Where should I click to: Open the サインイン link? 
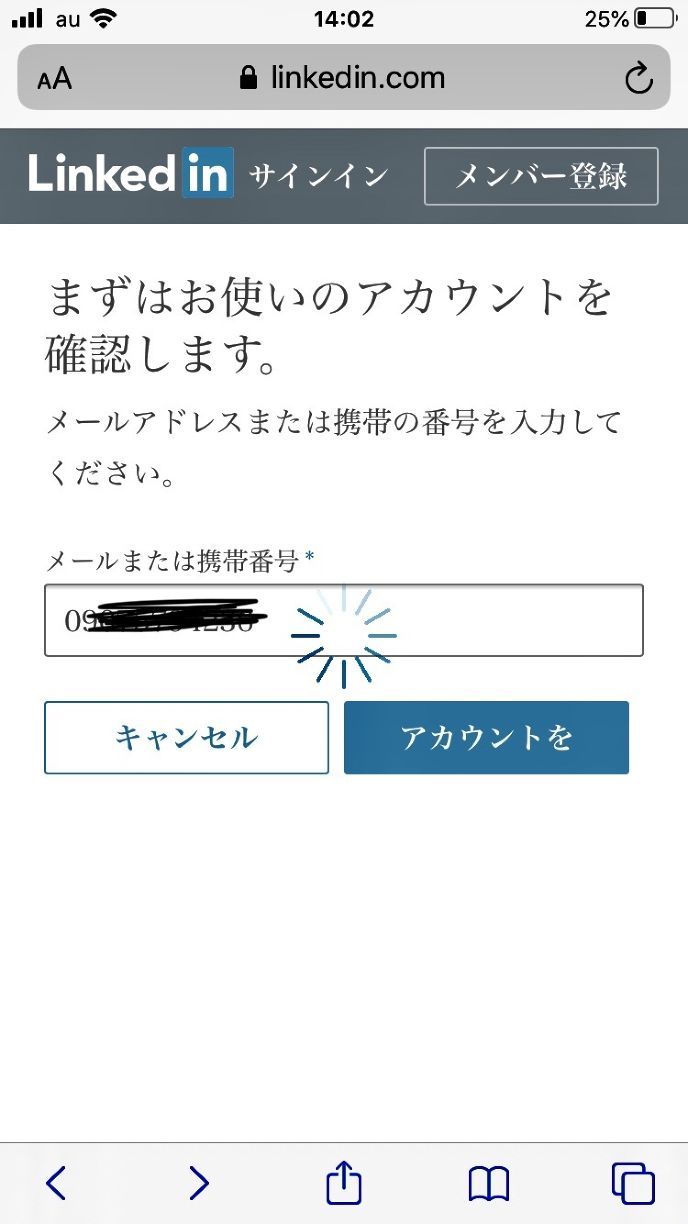click(318, 176)
